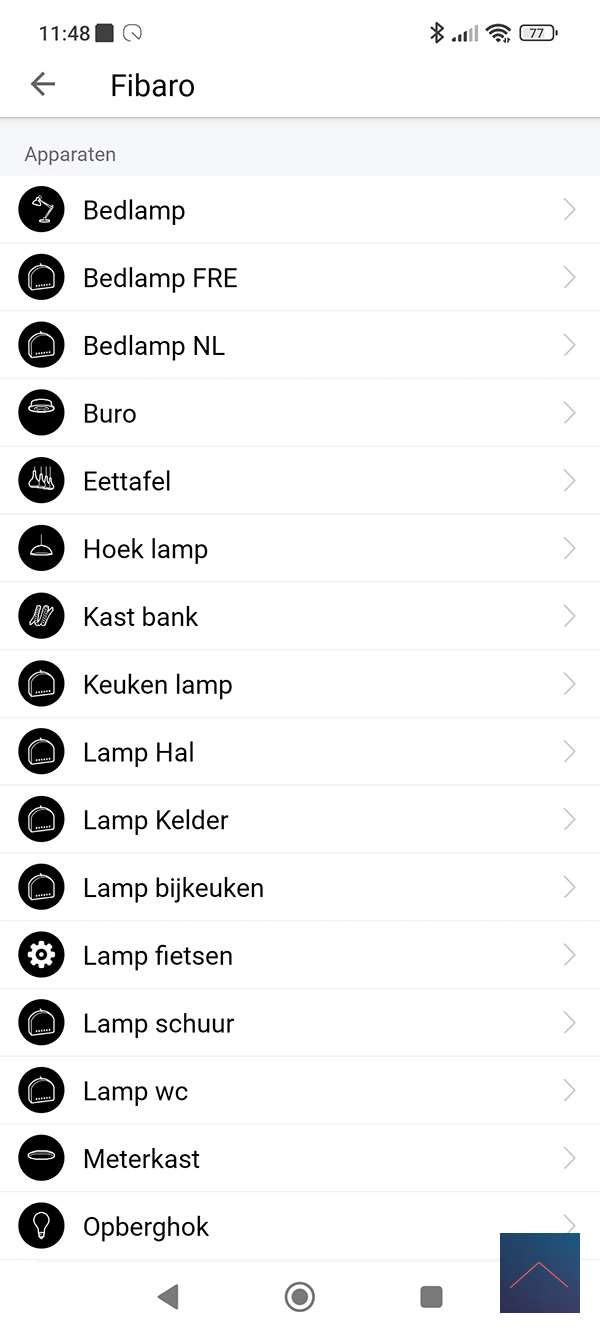Select Lamp Kelder device
Image resolution: width=600 pixels, height=1333 pixels.
(x=300, y=820)
